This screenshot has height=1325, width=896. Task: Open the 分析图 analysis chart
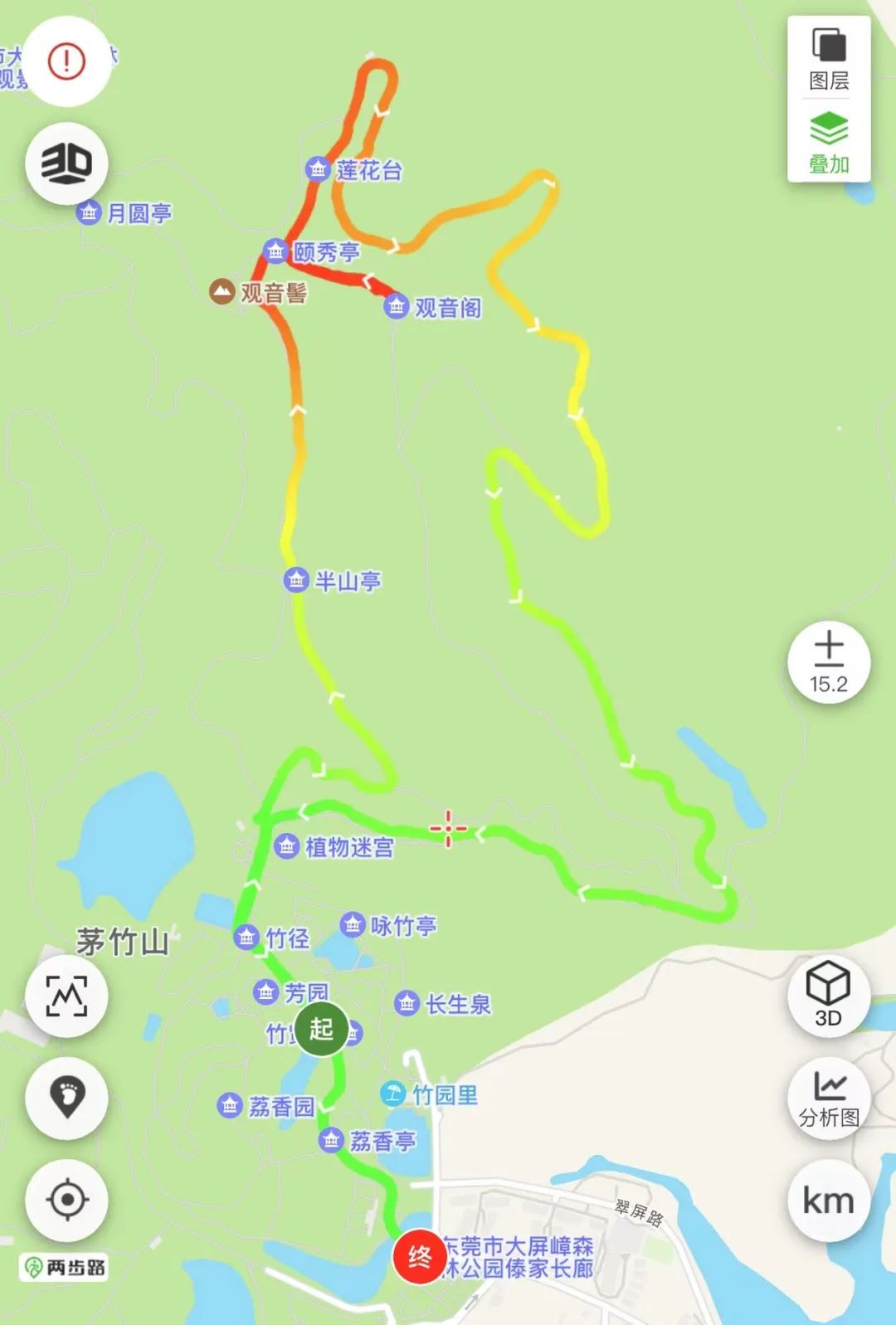[829, 1097]
